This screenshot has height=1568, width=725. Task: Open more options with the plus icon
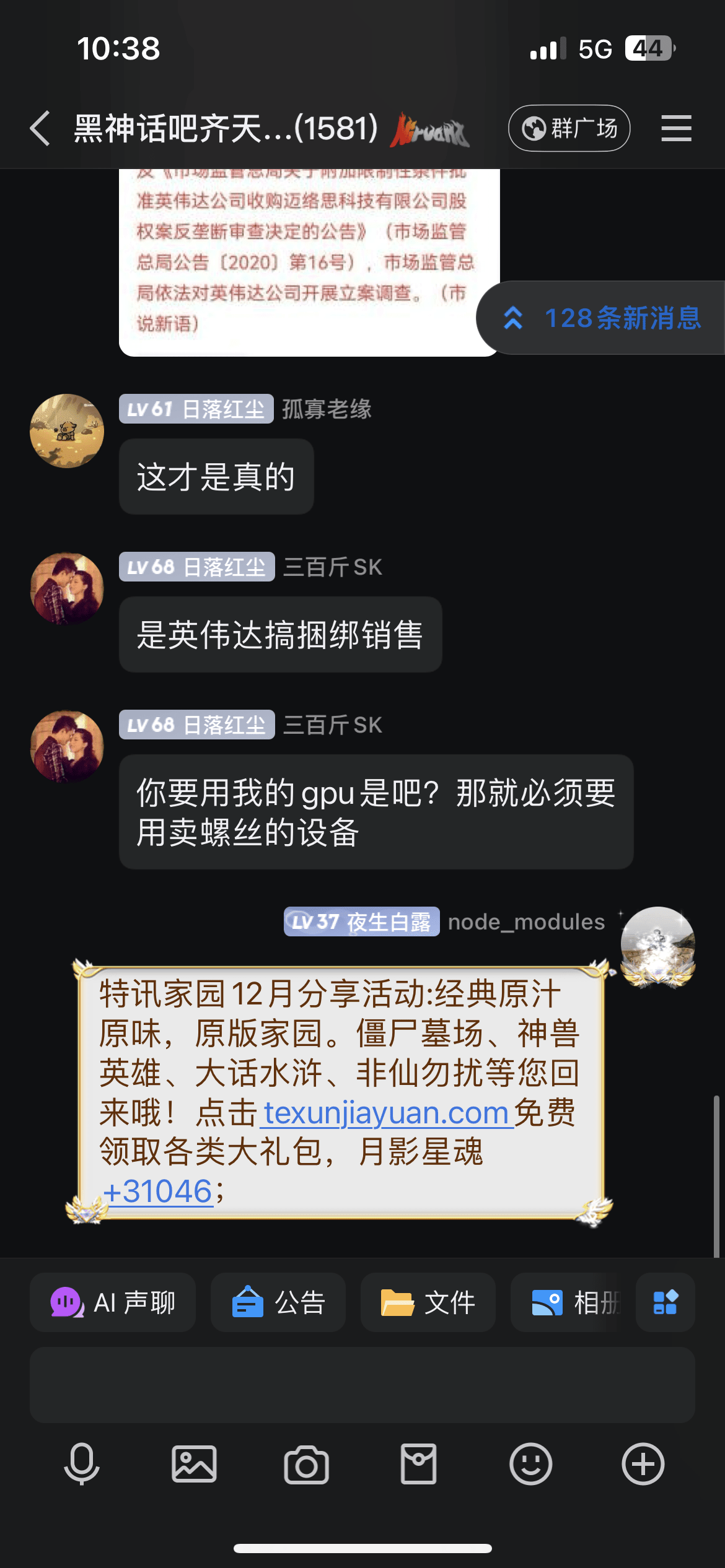click(643, 1464)
